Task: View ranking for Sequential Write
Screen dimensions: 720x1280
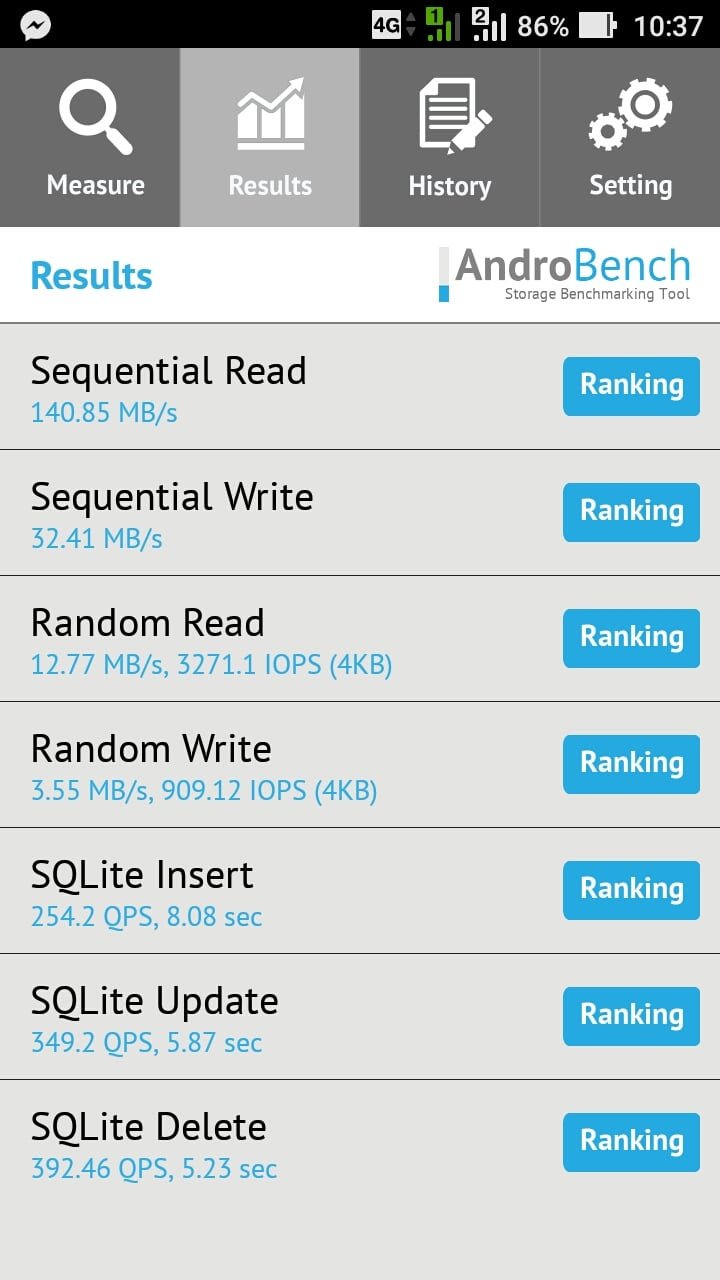Action: click(631, 512)
